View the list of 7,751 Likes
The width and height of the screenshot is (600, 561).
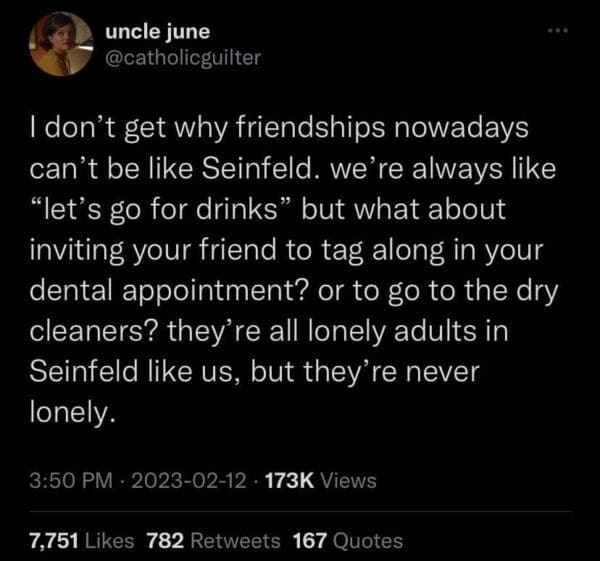click(80, 541)
